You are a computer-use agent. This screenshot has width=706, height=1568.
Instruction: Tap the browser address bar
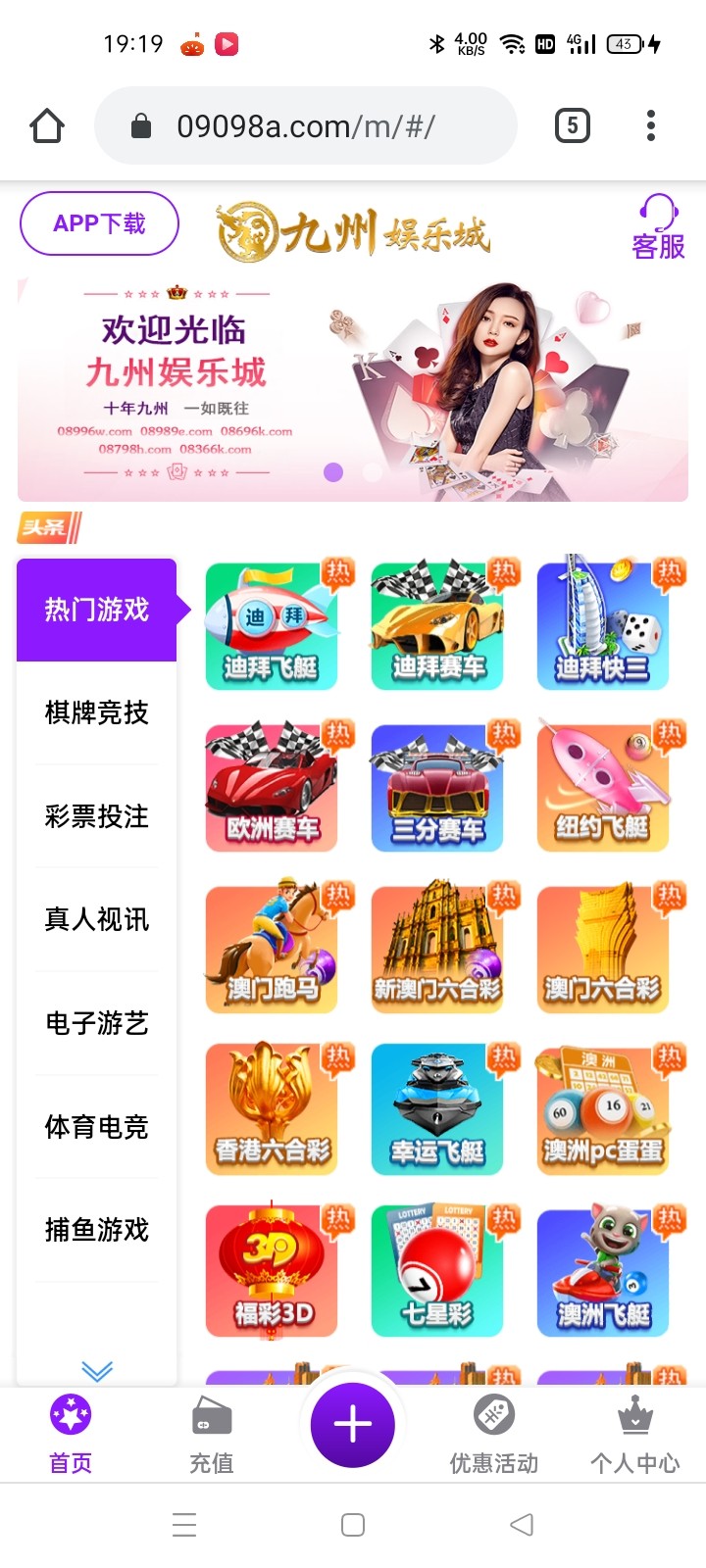coord(304,125)
